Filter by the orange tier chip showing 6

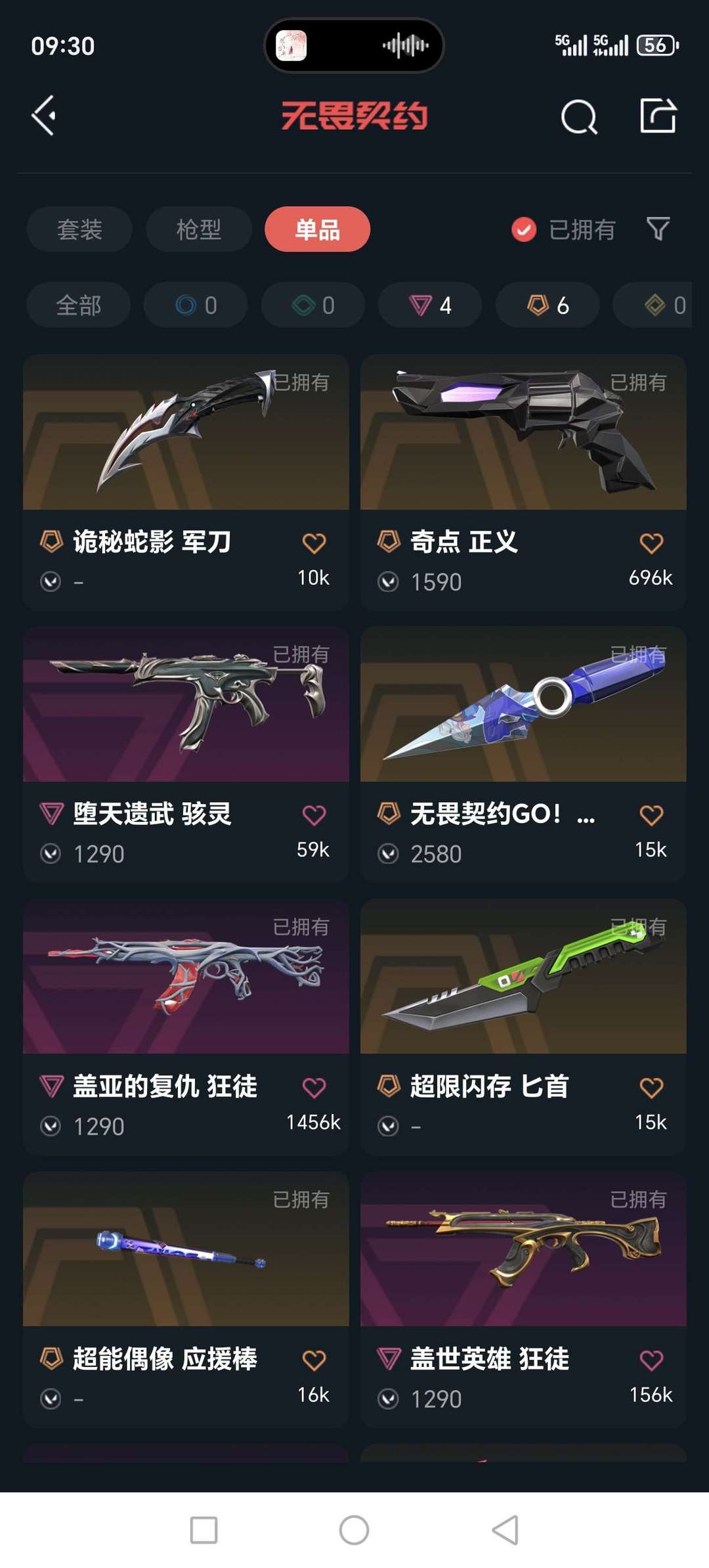548,305
